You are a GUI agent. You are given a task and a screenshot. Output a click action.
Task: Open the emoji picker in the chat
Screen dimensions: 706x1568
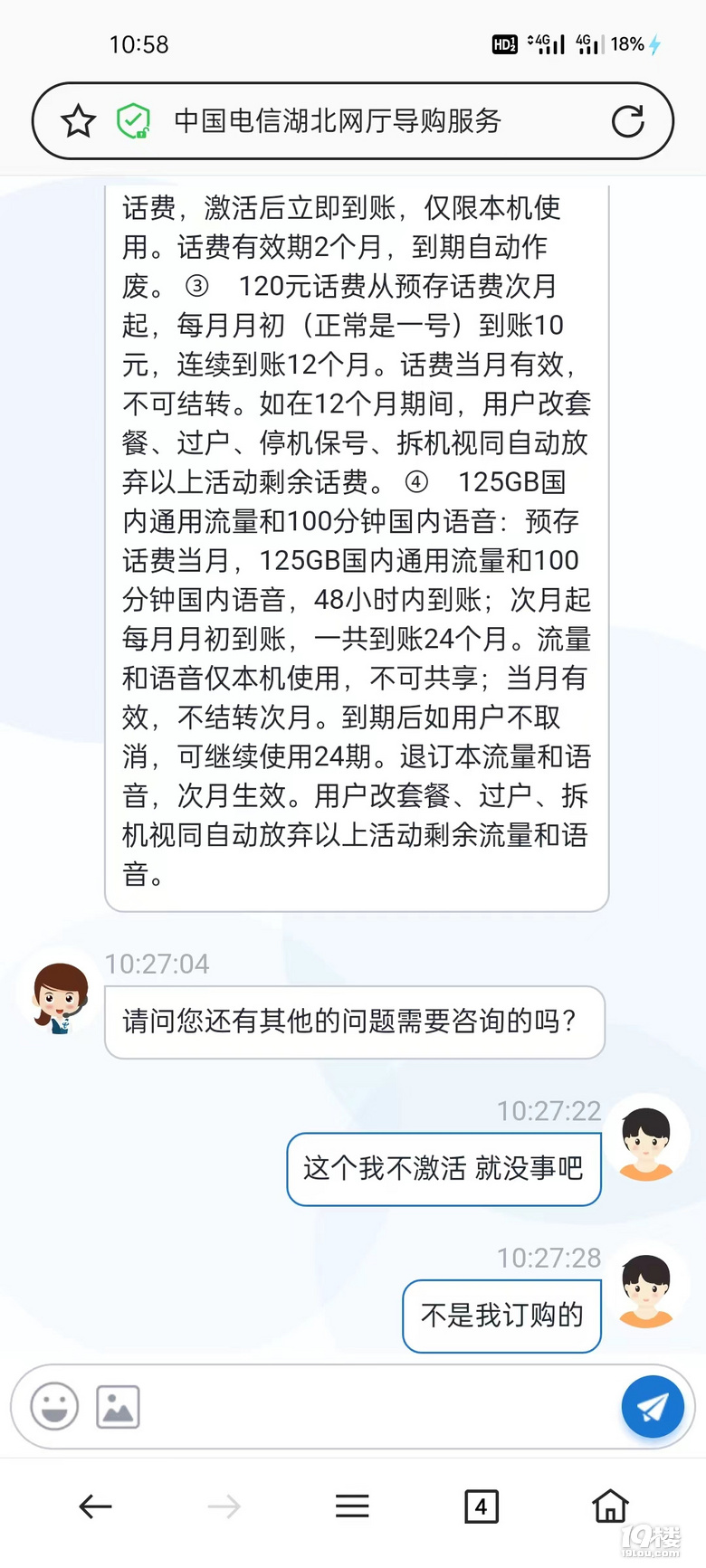tap(54, 1407)
